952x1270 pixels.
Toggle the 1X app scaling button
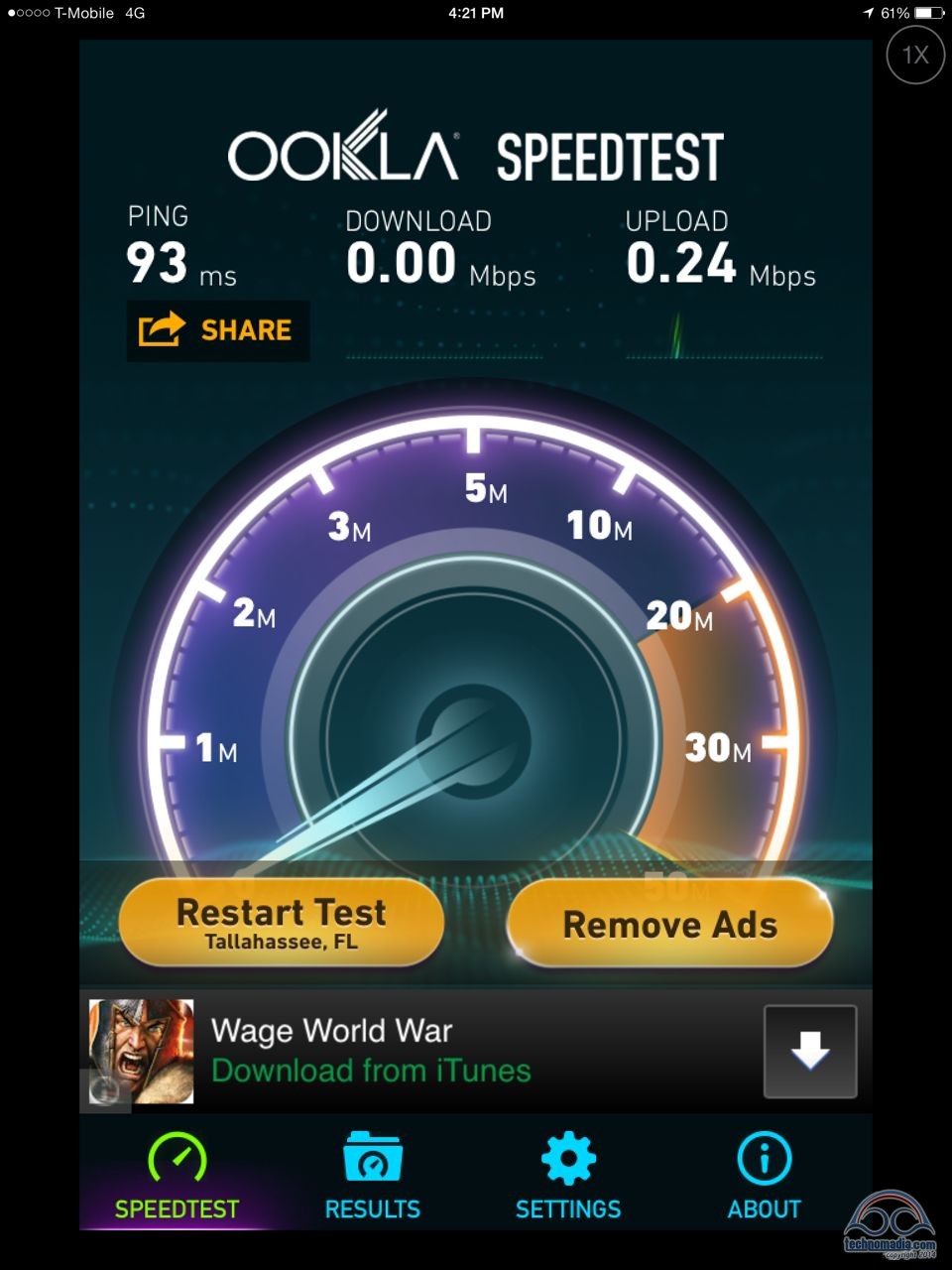[x=914, y=55]
